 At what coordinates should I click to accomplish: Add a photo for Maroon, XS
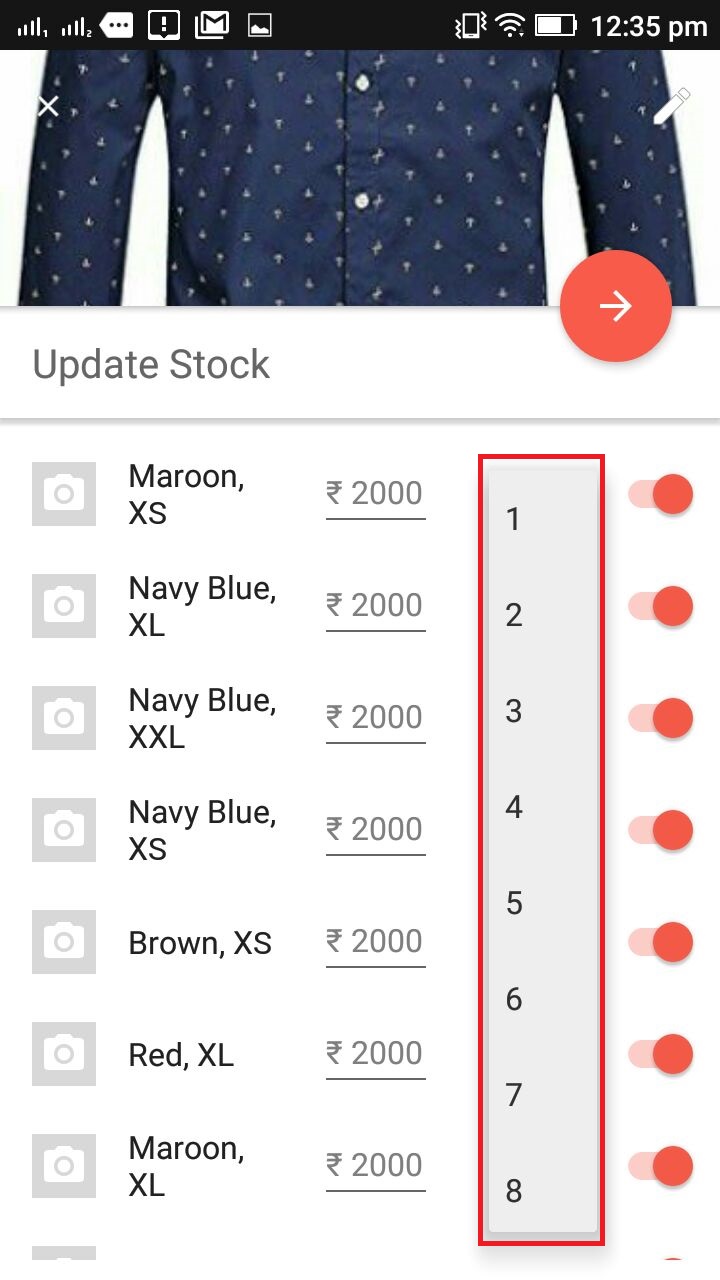click(x=64, y=494)
